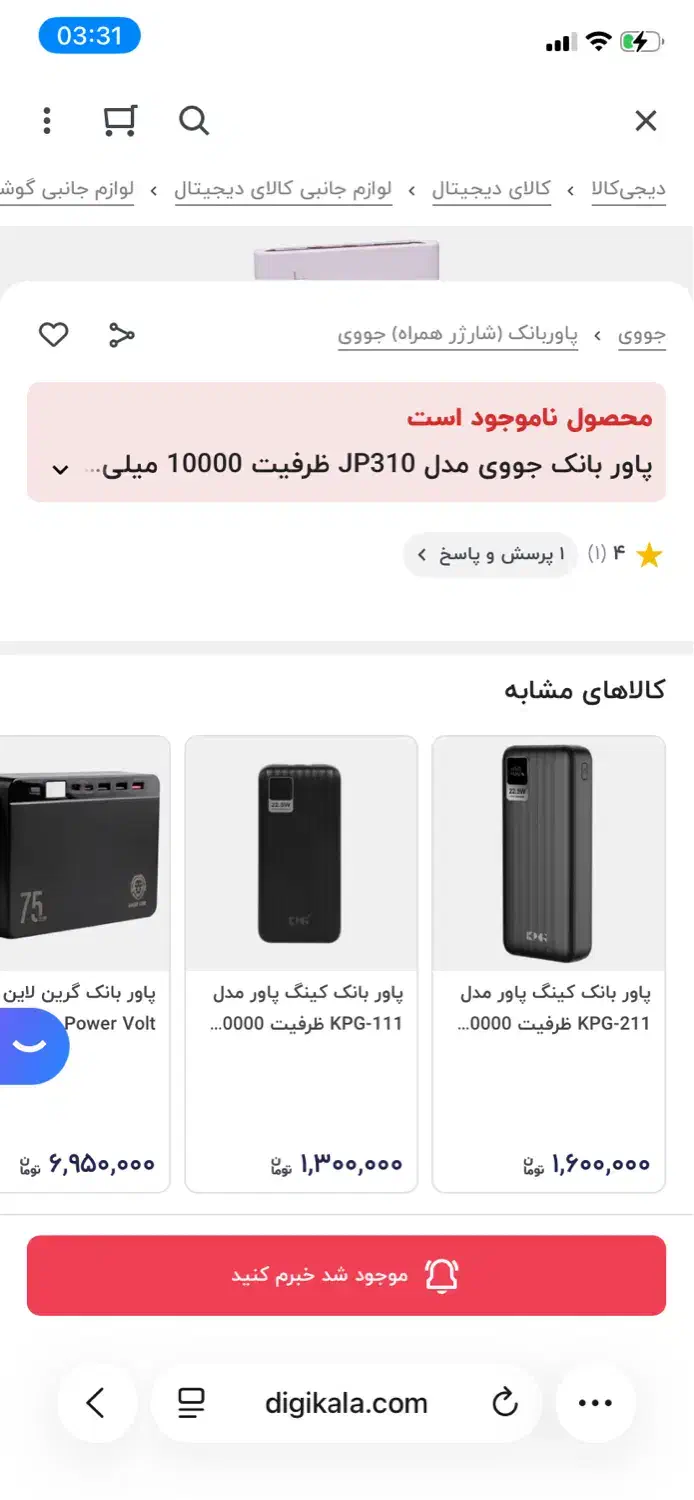
Task: Open the shopping cart
Action: [120, 121]
